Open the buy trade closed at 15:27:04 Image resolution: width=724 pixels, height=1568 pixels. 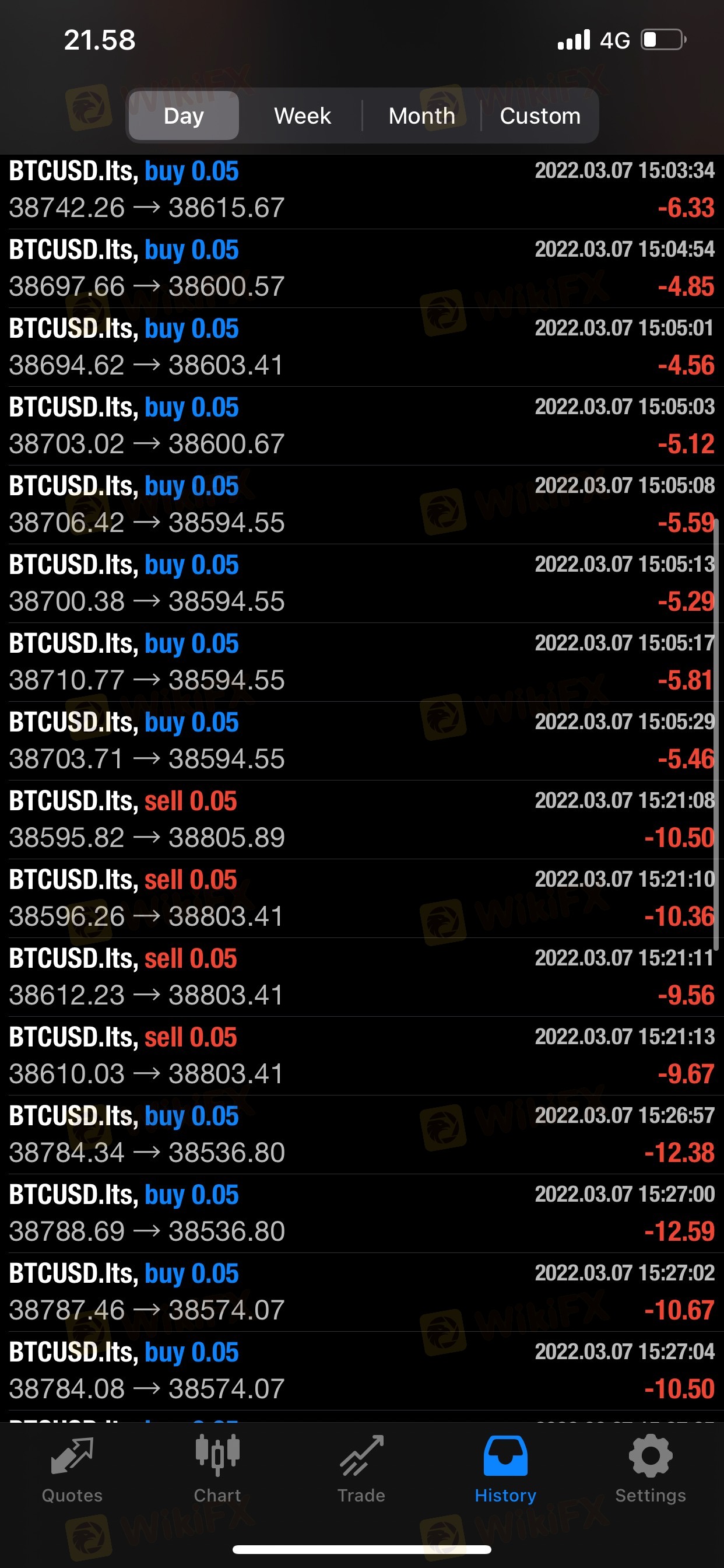coord(362,1371)
